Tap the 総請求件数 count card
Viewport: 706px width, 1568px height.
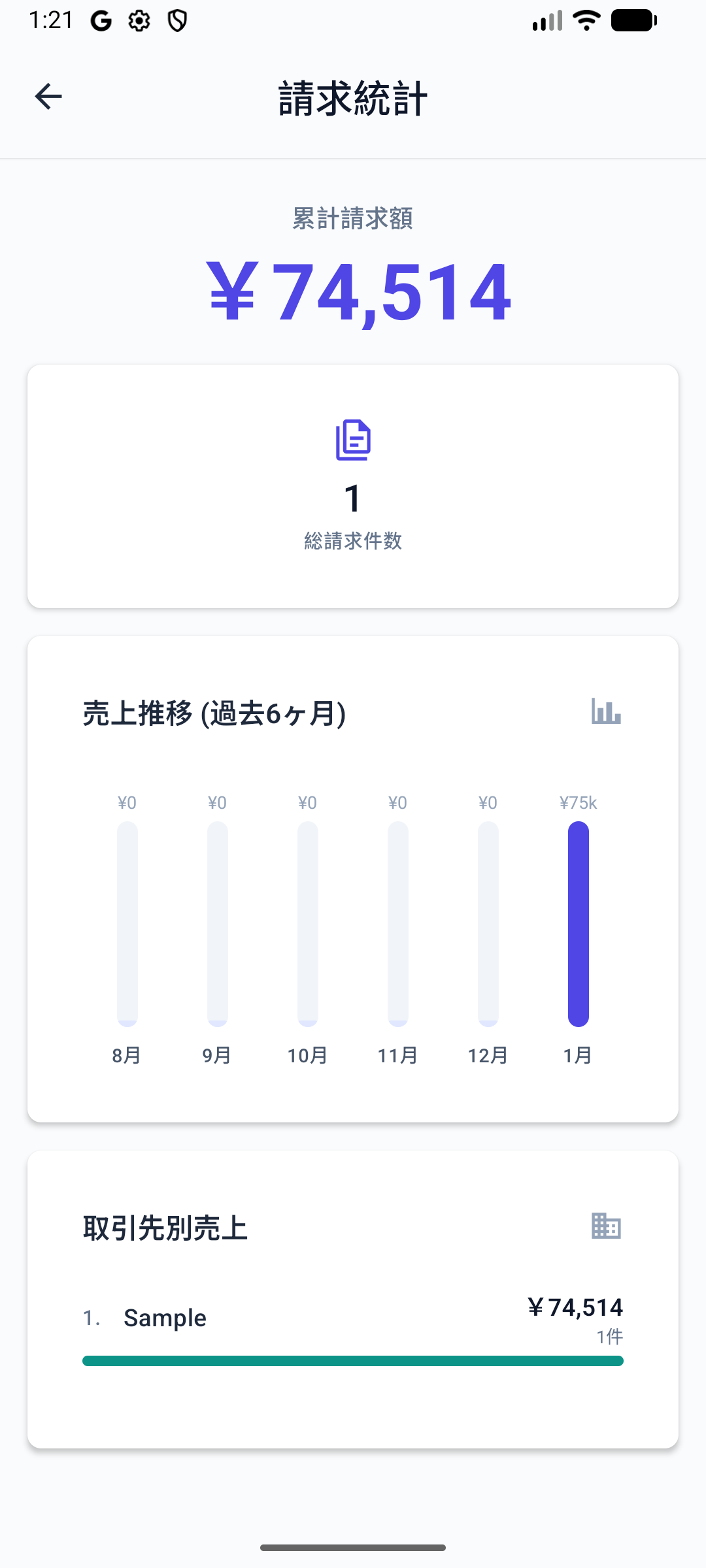353,486
